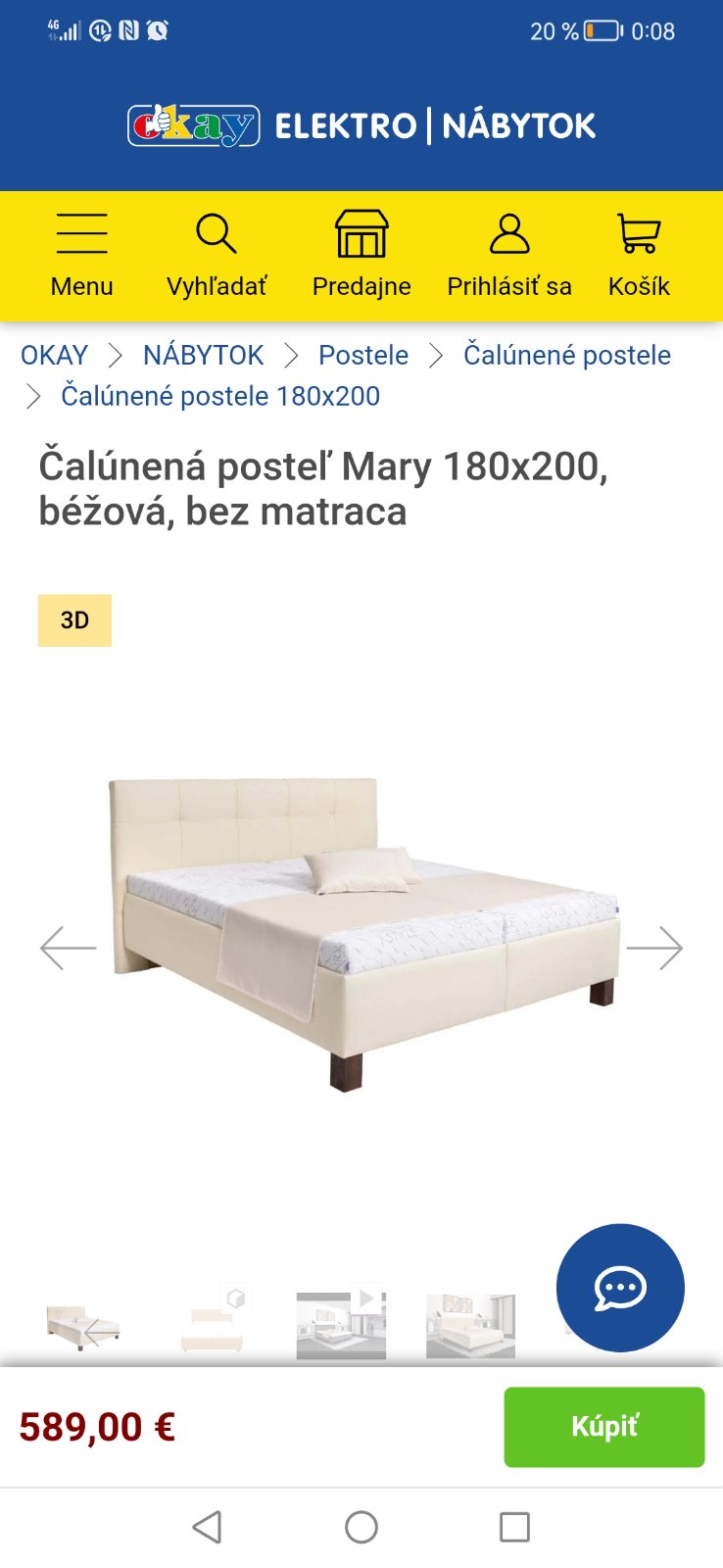Open the 3D product view
The image size is (723, 1568).
pyautogui.click(x=74, y=620)
